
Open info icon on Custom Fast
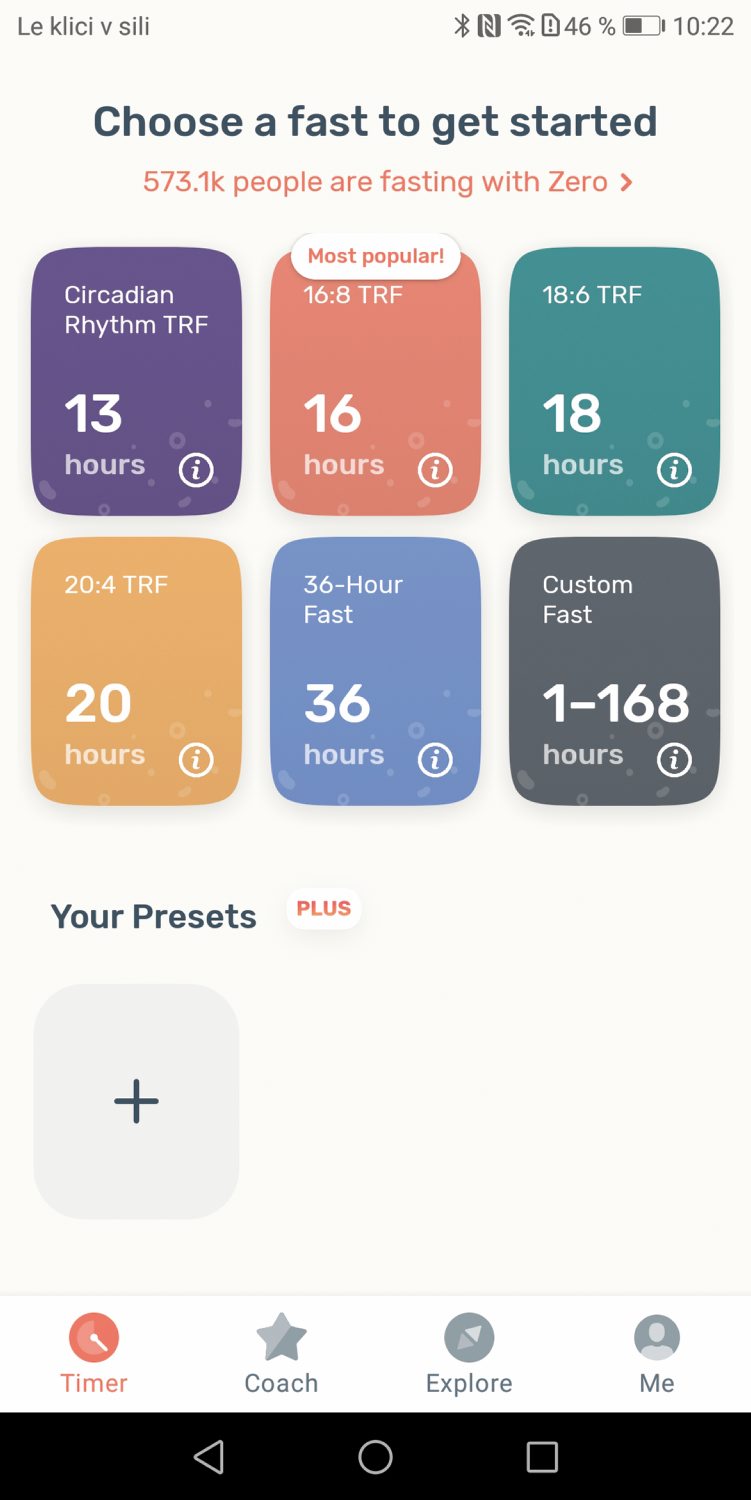674,760
